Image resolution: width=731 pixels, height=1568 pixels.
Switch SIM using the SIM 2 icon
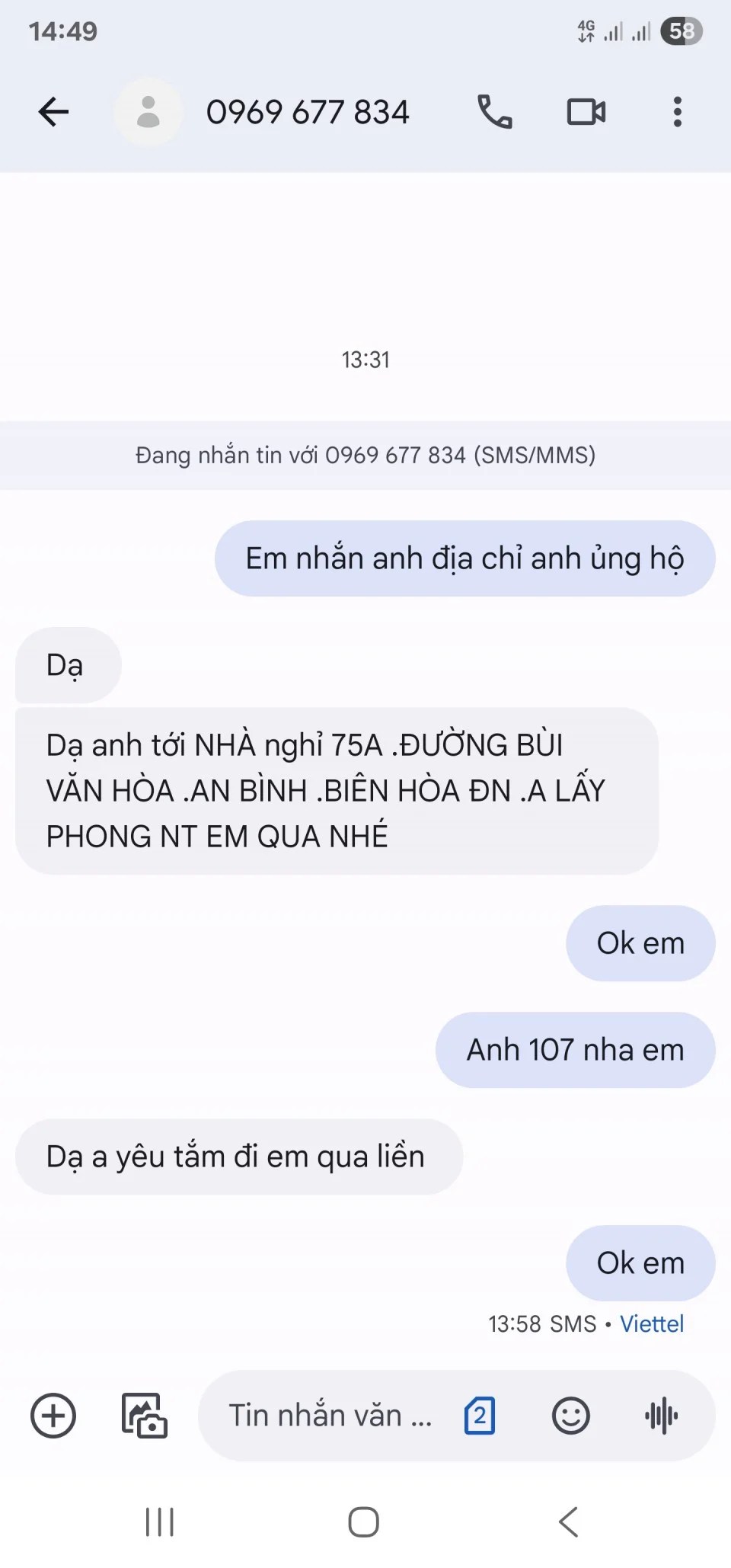coord(480,1416)
